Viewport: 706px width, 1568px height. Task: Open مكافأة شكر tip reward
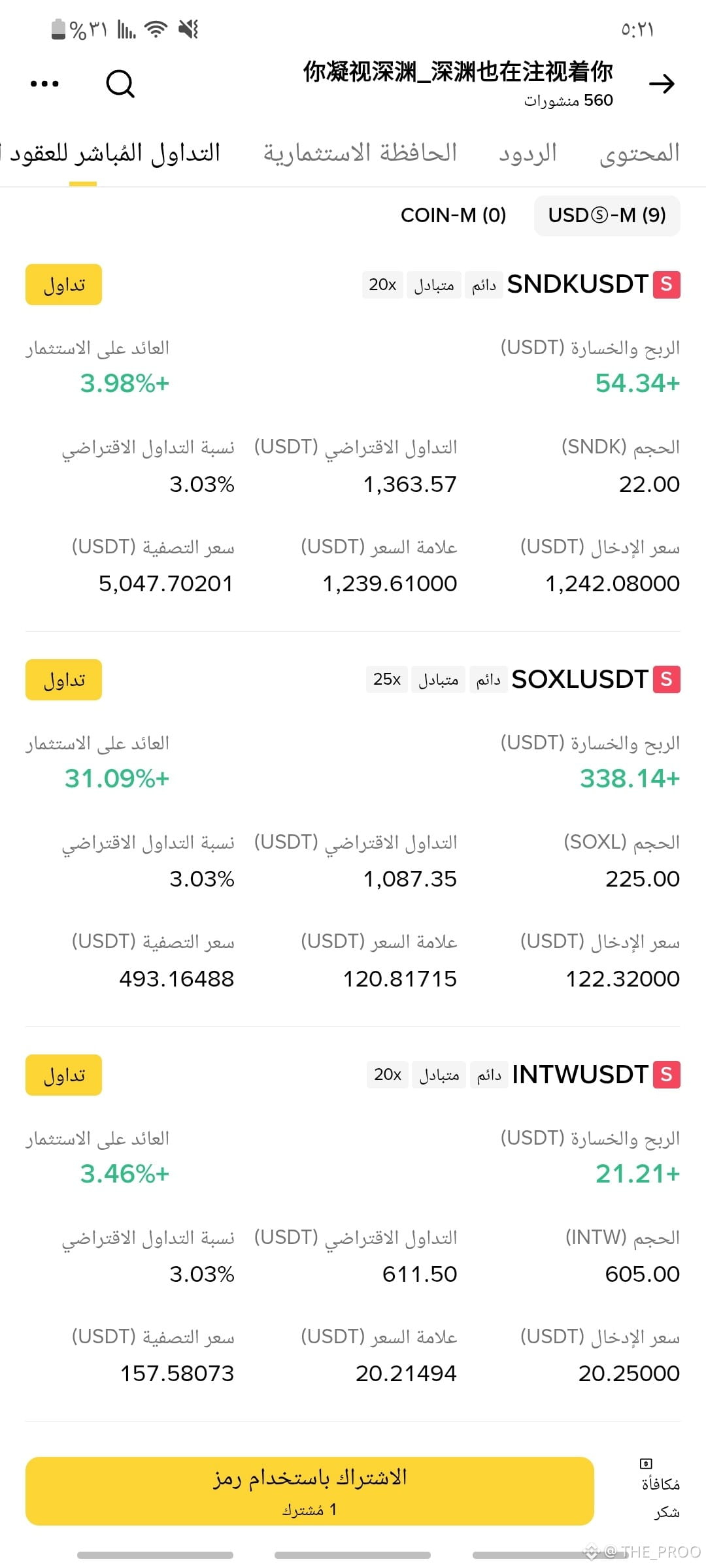(x=660, y=1490)
